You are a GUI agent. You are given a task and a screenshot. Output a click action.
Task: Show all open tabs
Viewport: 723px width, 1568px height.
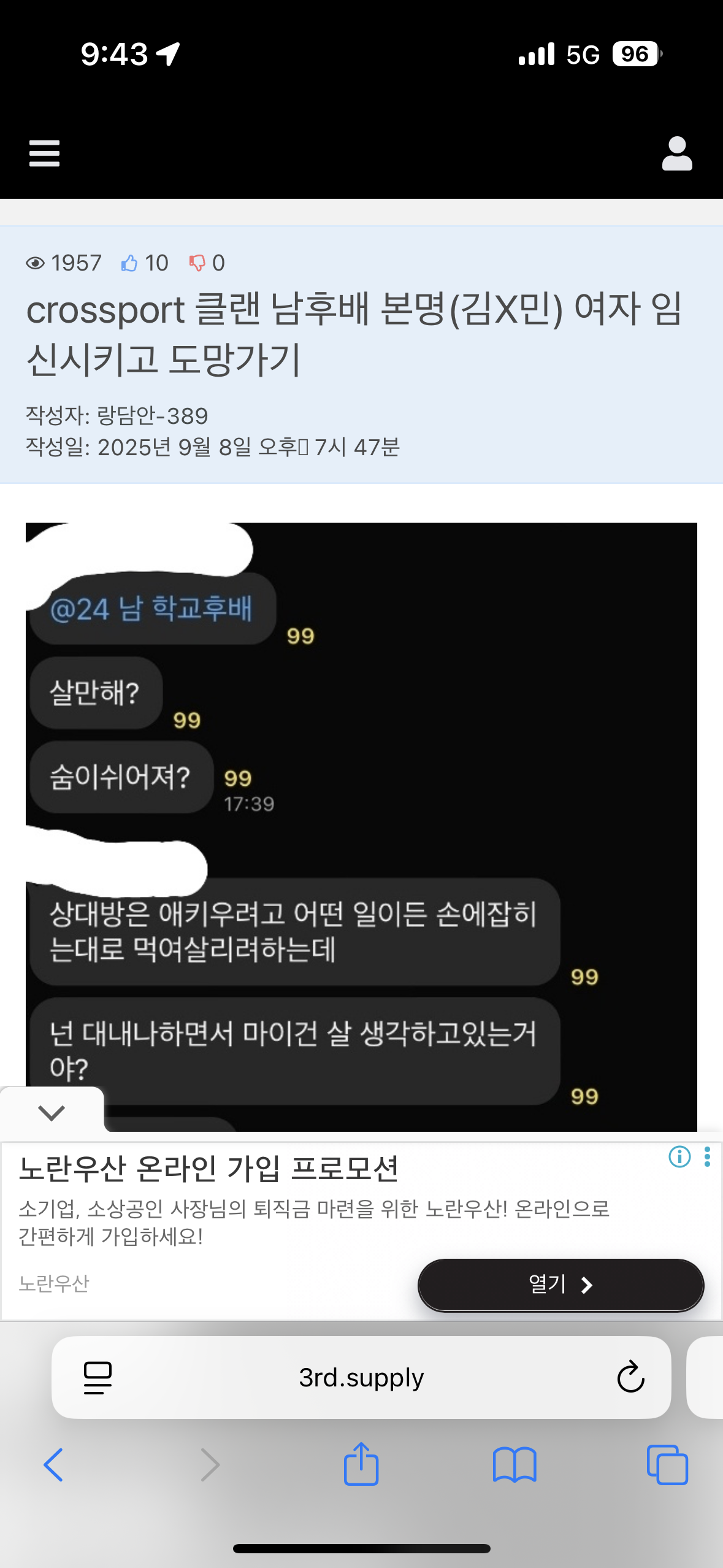pyautogui.click(x=667, y=1465)
